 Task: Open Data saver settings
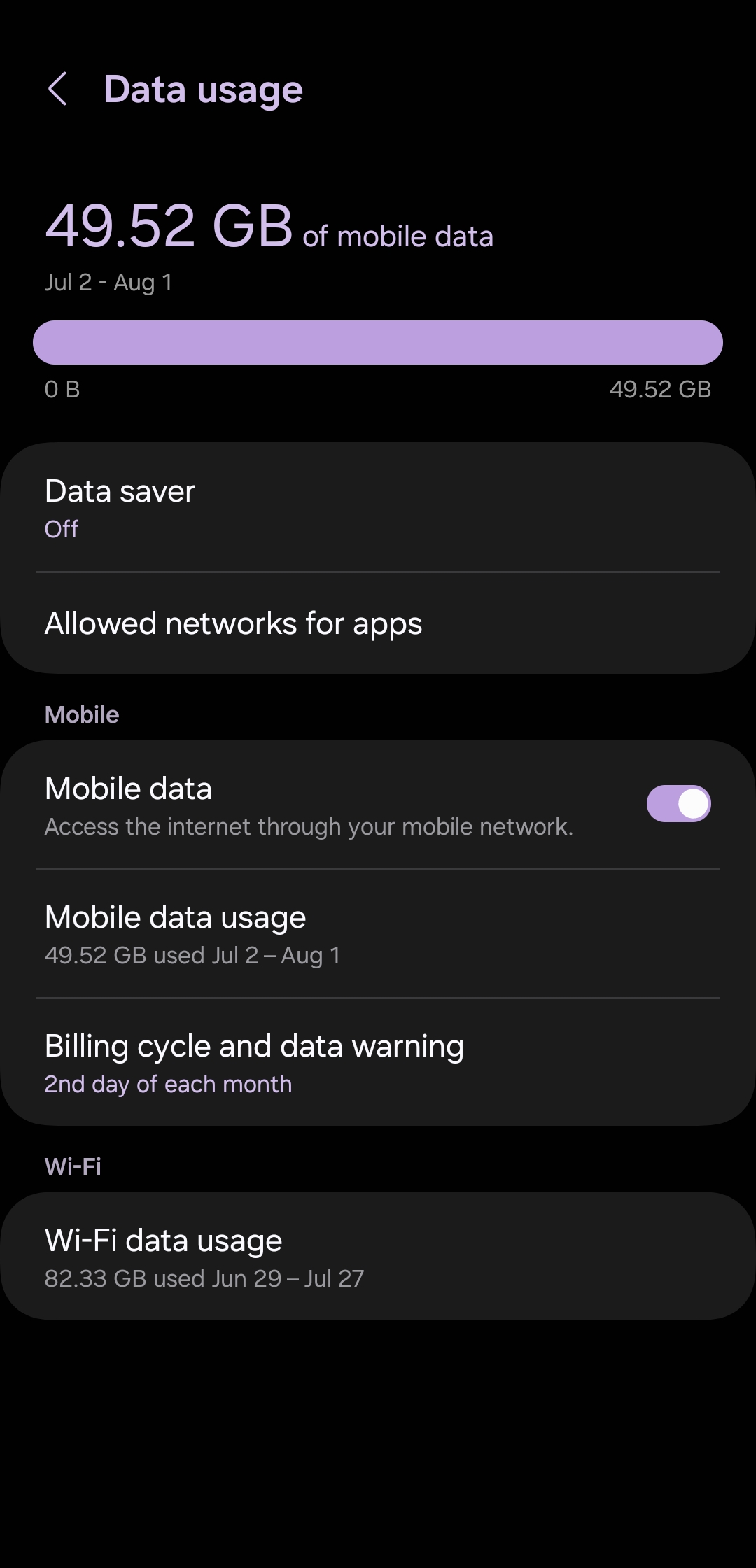click(378, 508)
